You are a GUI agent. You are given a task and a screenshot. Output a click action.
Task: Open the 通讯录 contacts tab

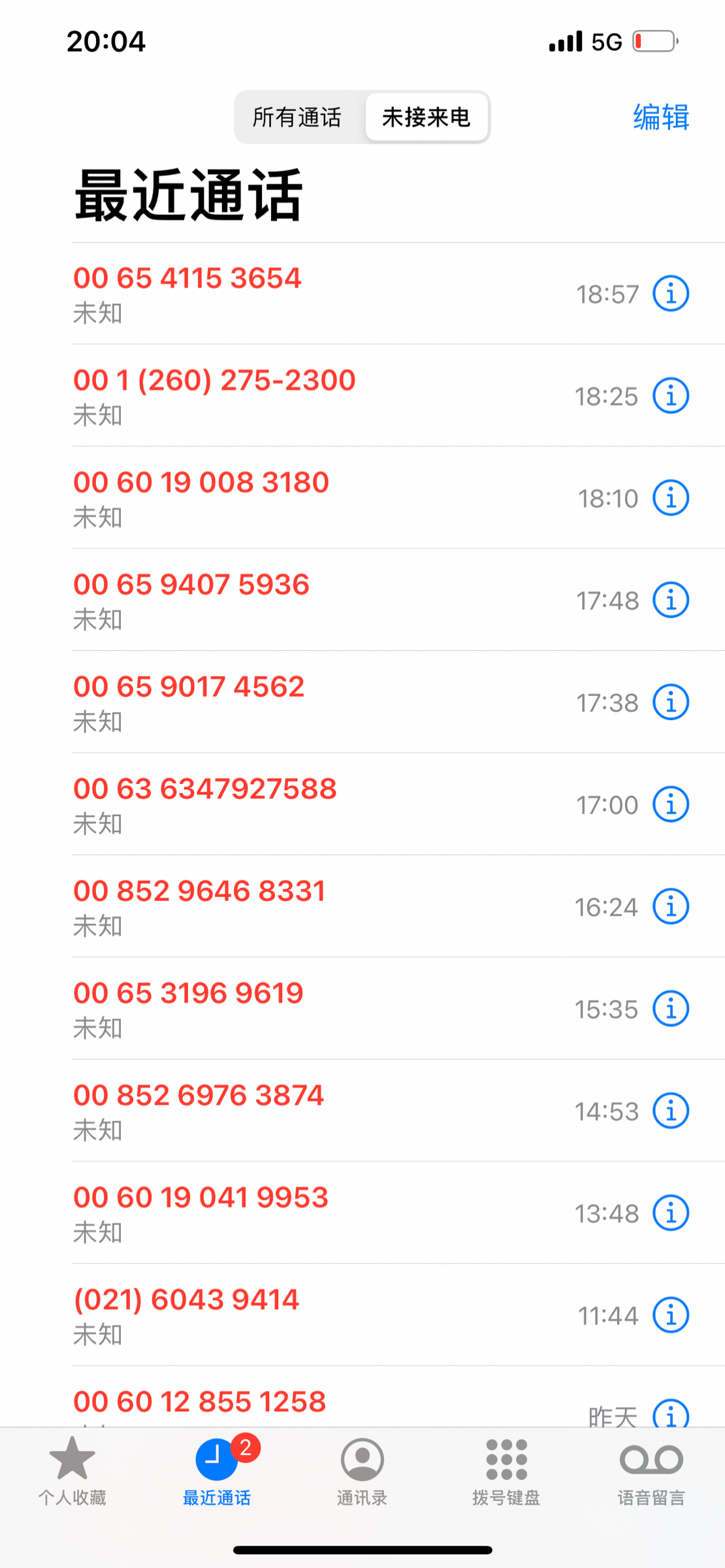[x=362, y=1471]
